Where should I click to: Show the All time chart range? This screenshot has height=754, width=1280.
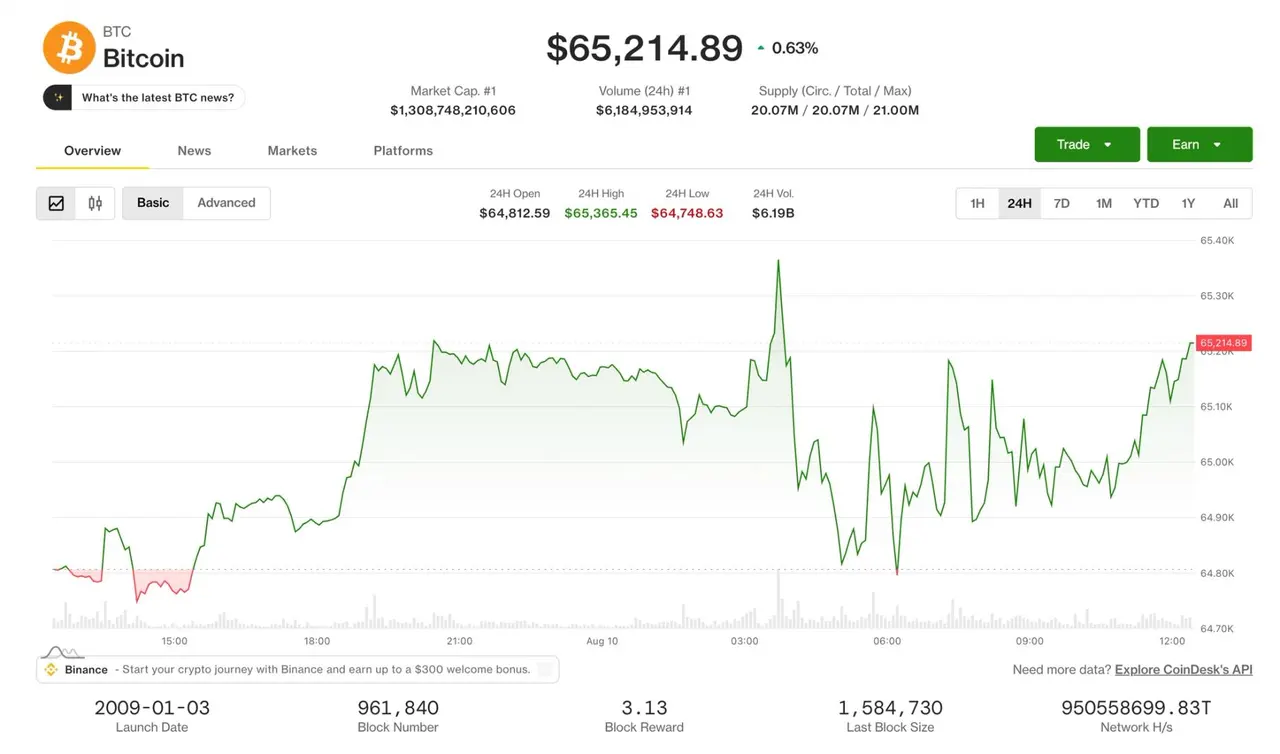[x=1231, y=203]
